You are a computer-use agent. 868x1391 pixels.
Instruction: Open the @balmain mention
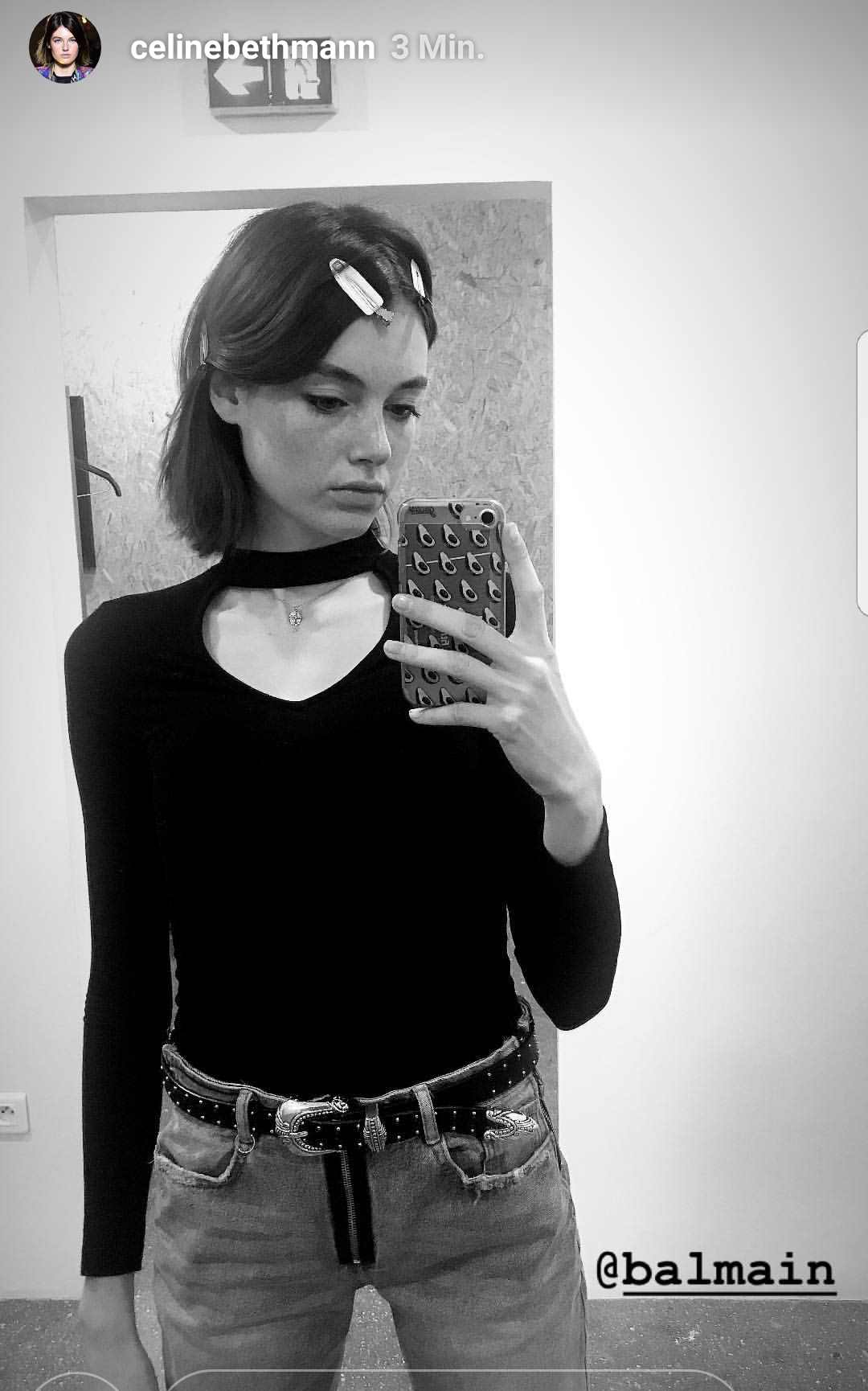[715, 1271]
